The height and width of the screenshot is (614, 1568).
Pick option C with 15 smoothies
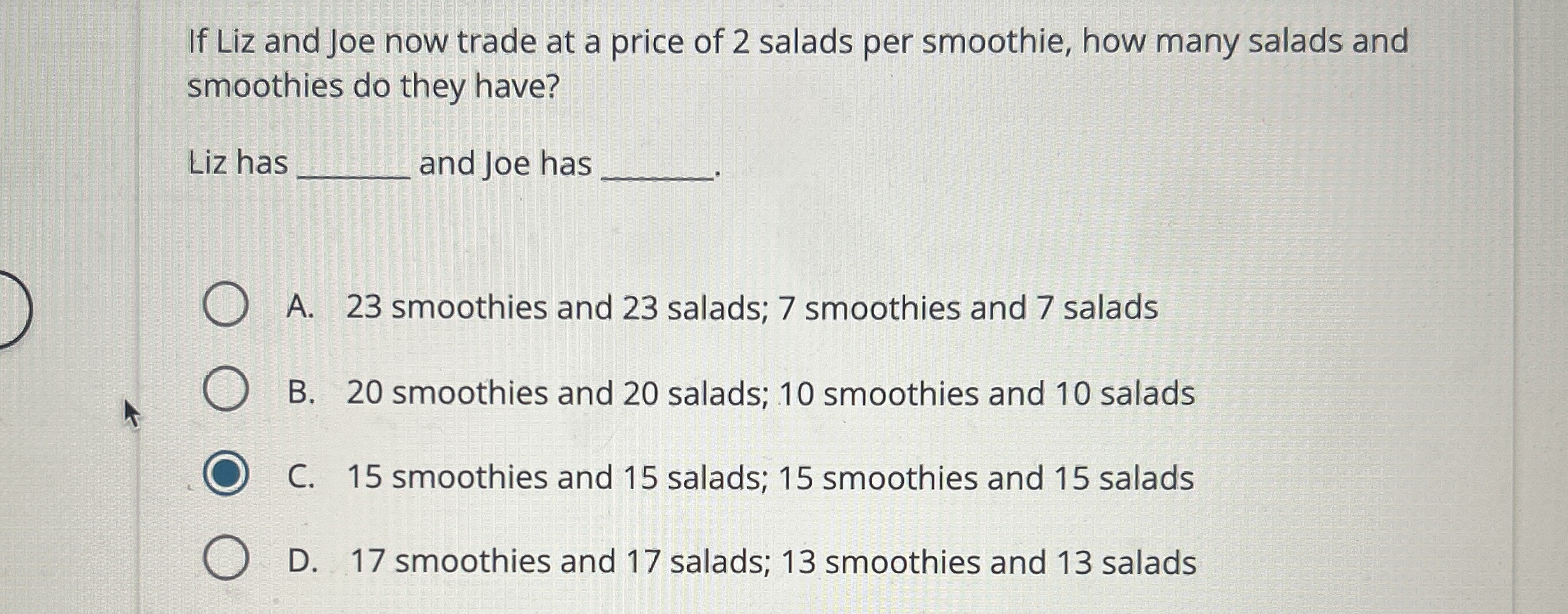(x=226, y=474)
